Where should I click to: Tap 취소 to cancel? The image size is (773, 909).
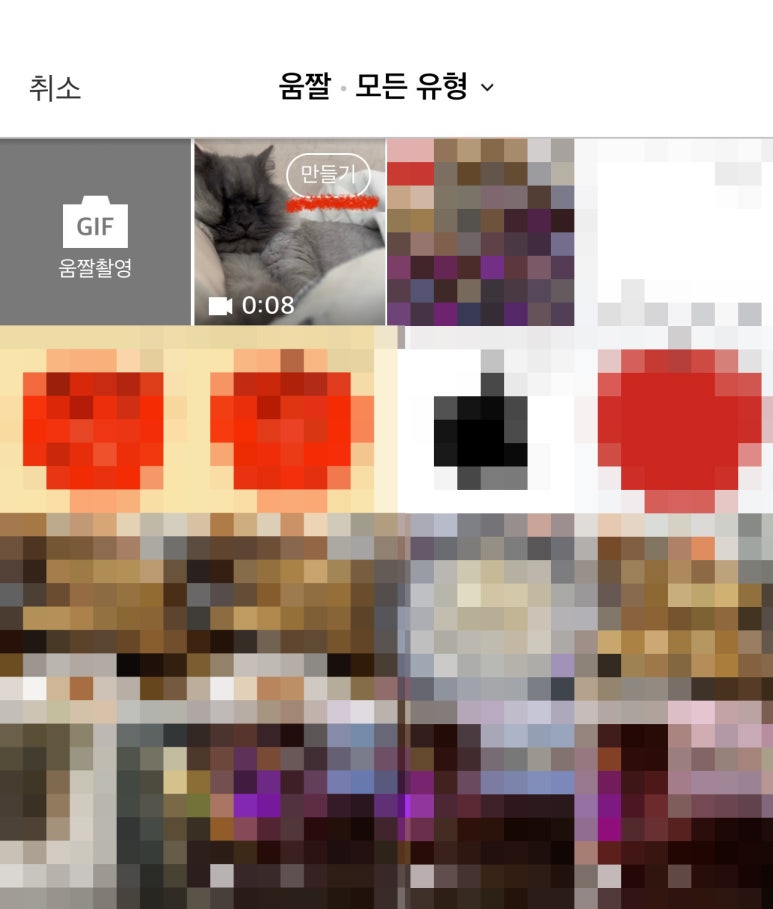(55, 88)
